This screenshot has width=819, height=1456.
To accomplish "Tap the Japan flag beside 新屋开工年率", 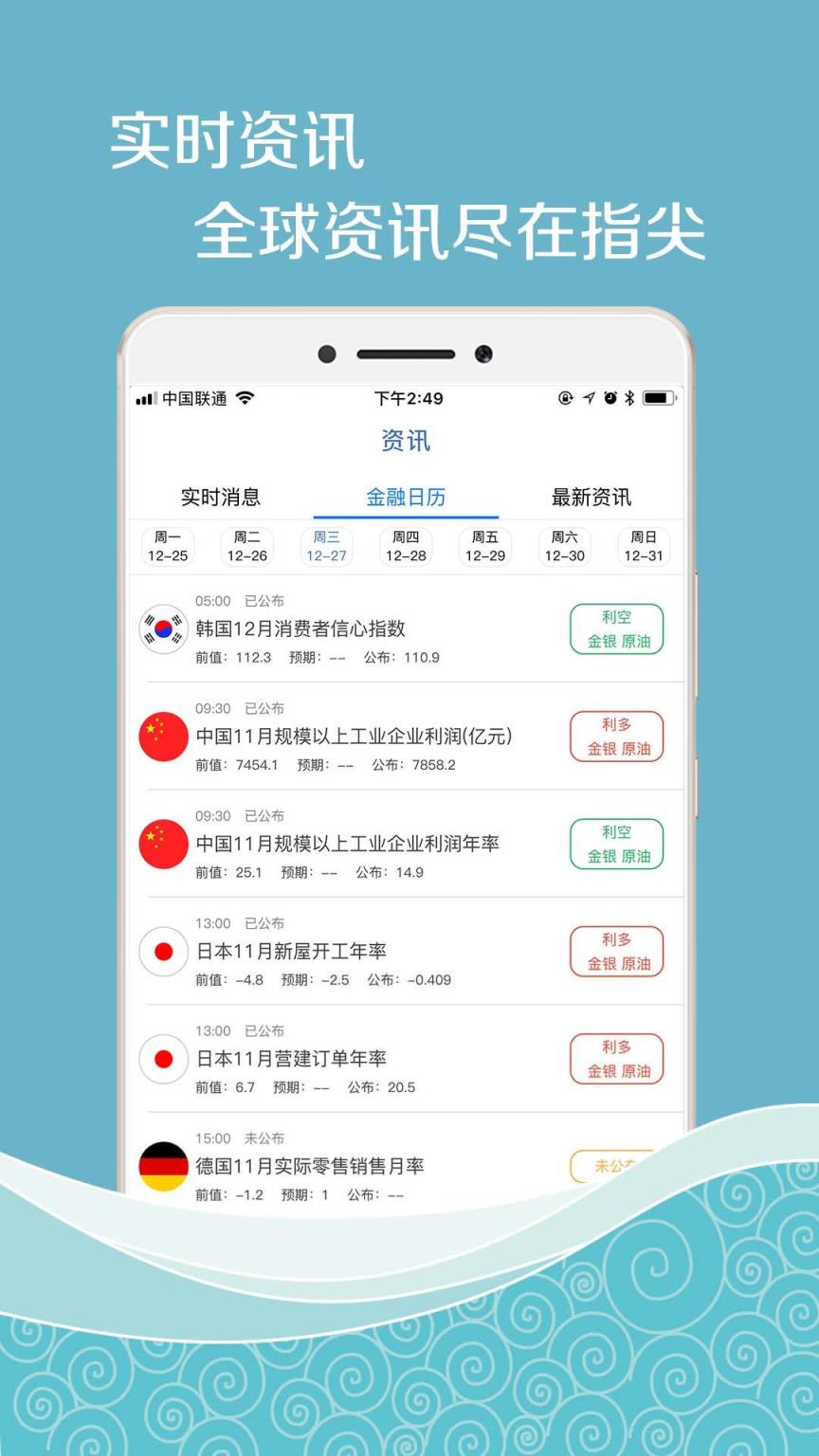I will tap(163, 951).
